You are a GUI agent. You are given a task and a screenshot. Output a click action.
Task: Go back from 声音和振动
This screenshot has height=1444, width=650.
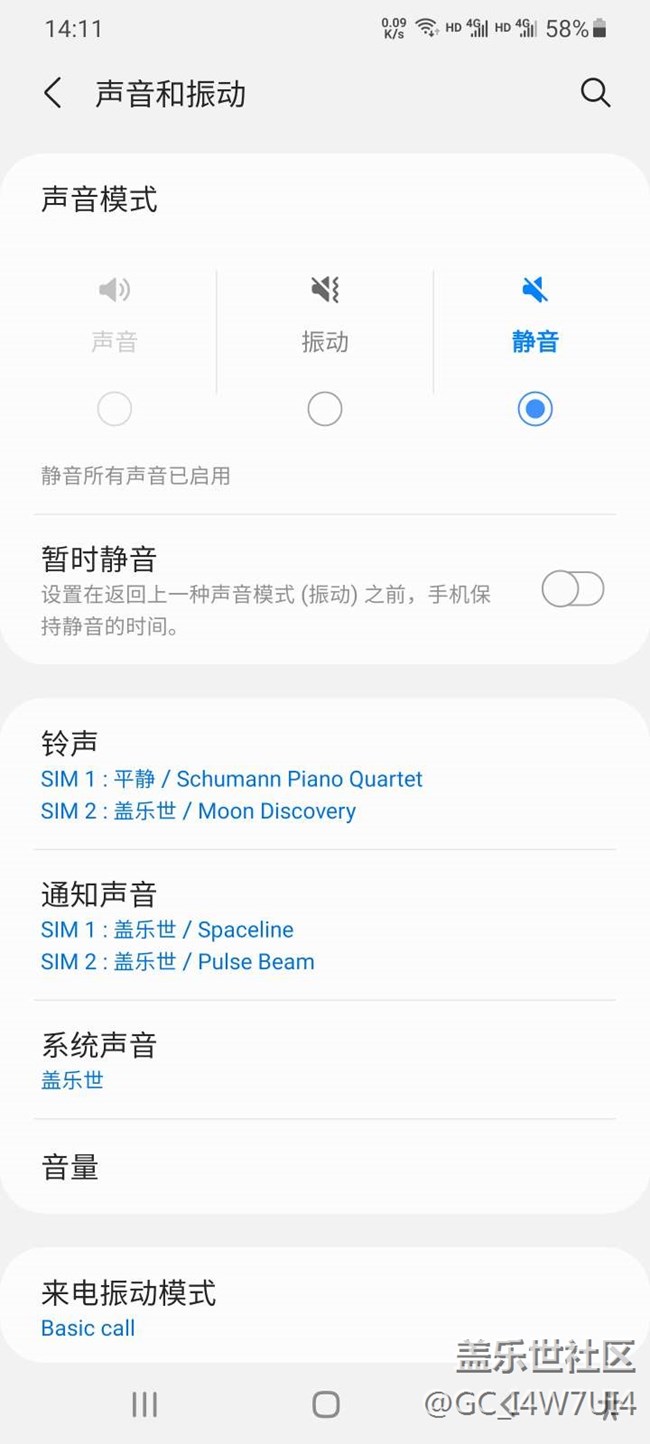tap(53, 94)
